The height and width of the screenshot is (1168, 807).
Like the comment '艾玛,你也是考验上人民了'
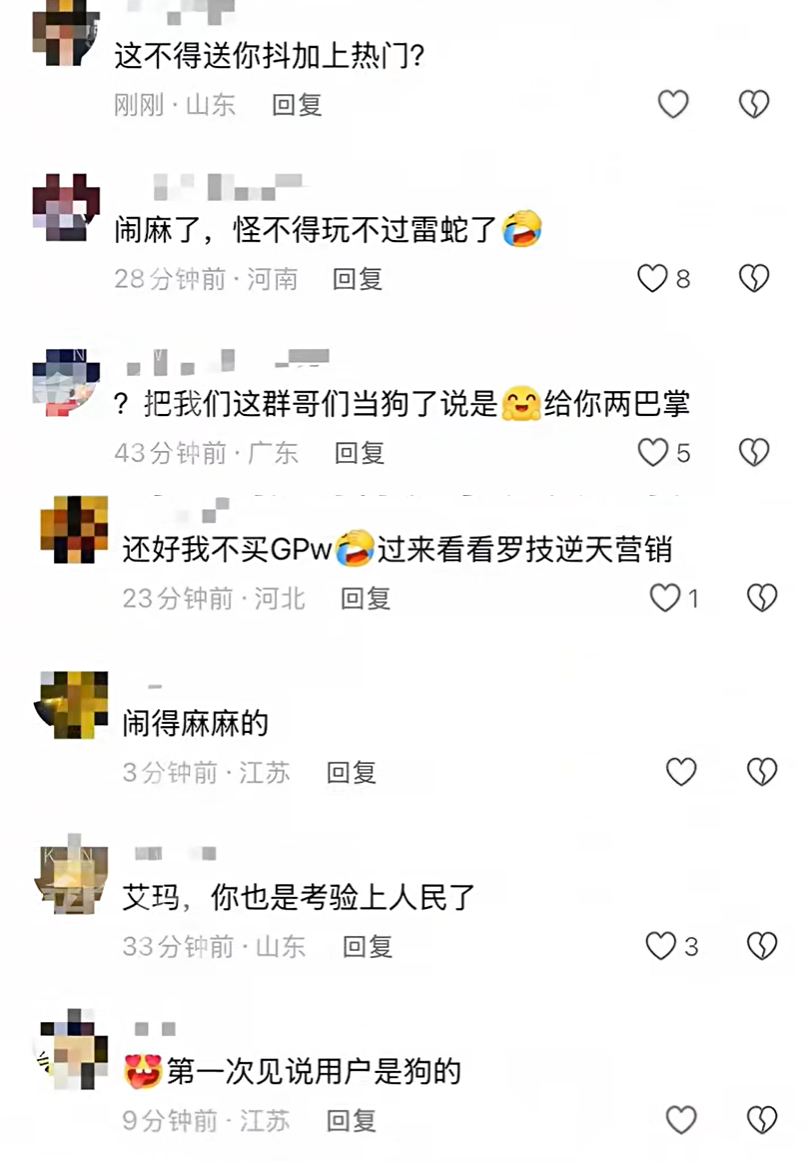coord(661,946)
